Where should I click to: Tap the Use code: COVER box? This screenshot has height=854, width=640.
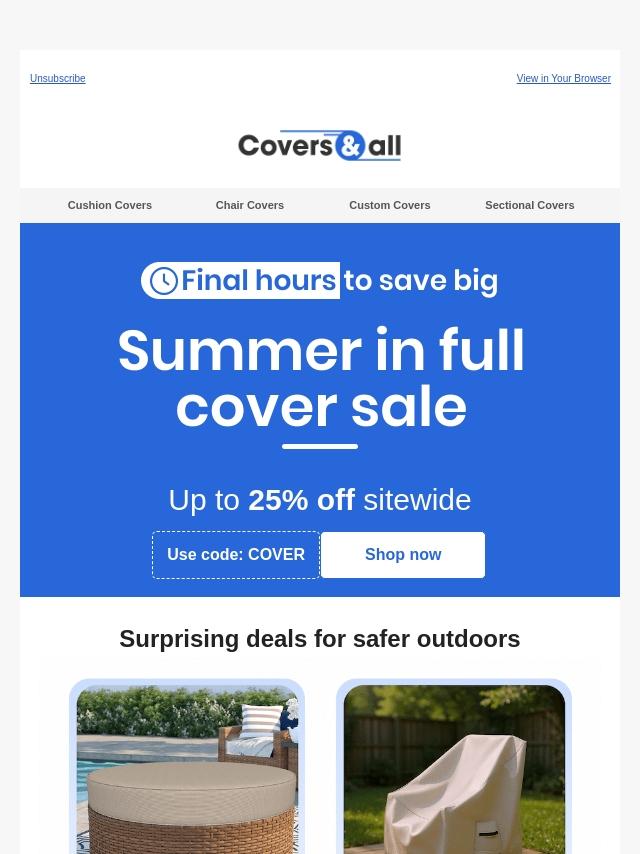[236, 555]
